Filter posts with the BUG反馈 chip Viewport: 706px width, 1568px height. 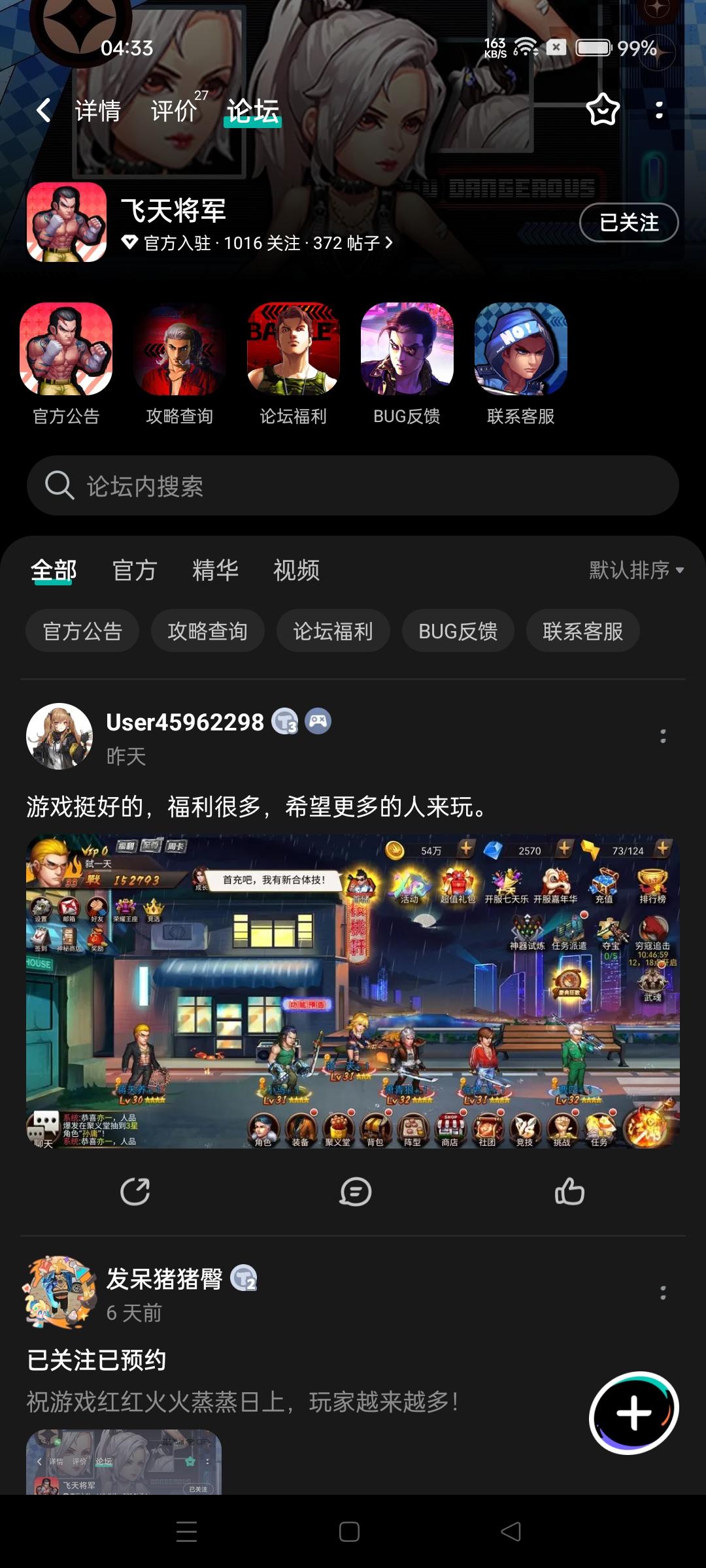pos(458,630)
